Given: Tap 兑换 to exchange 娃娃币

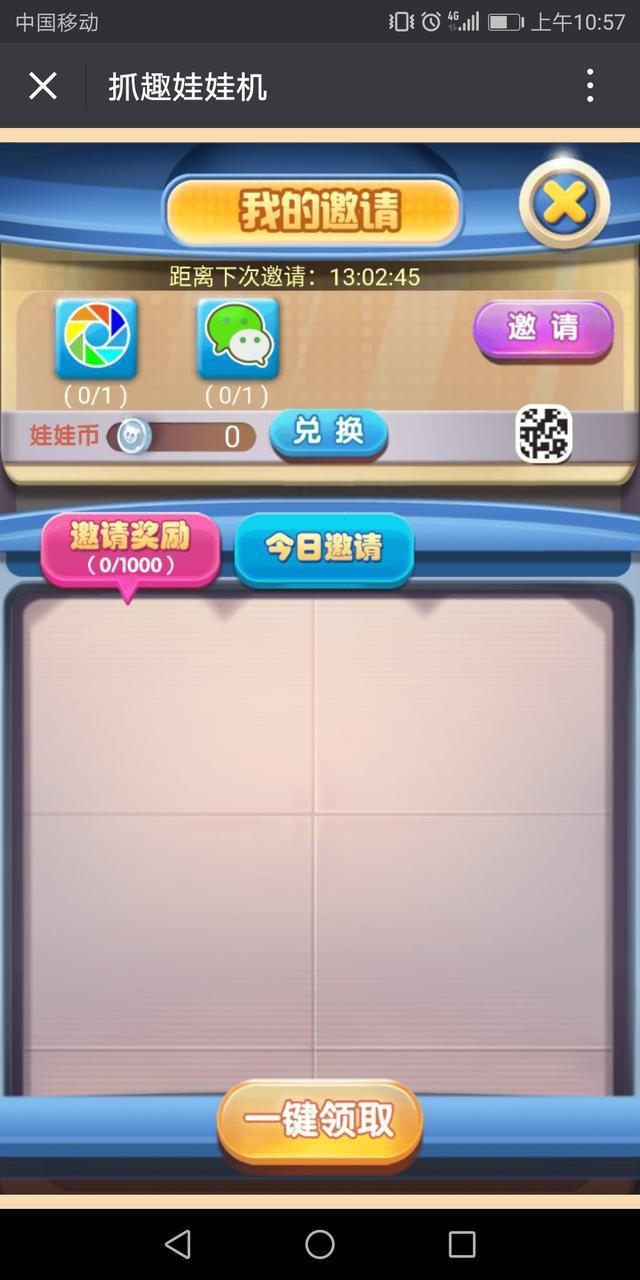Looking at the screenshot, I should (x=328, y=432).
